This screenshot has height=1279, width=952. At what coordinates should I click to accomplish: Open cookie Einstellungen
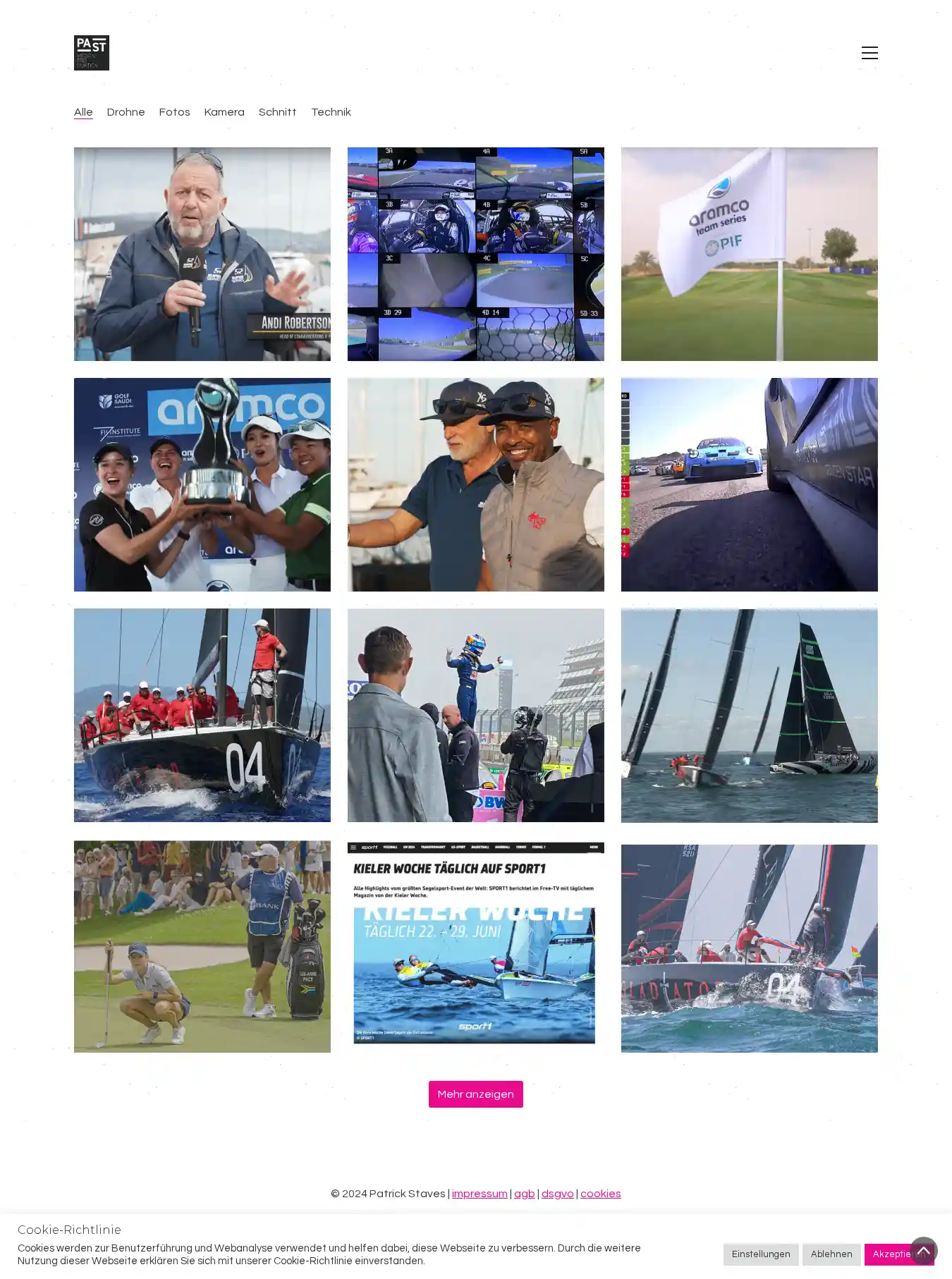pyautogui.click(x=760, y=1254)
